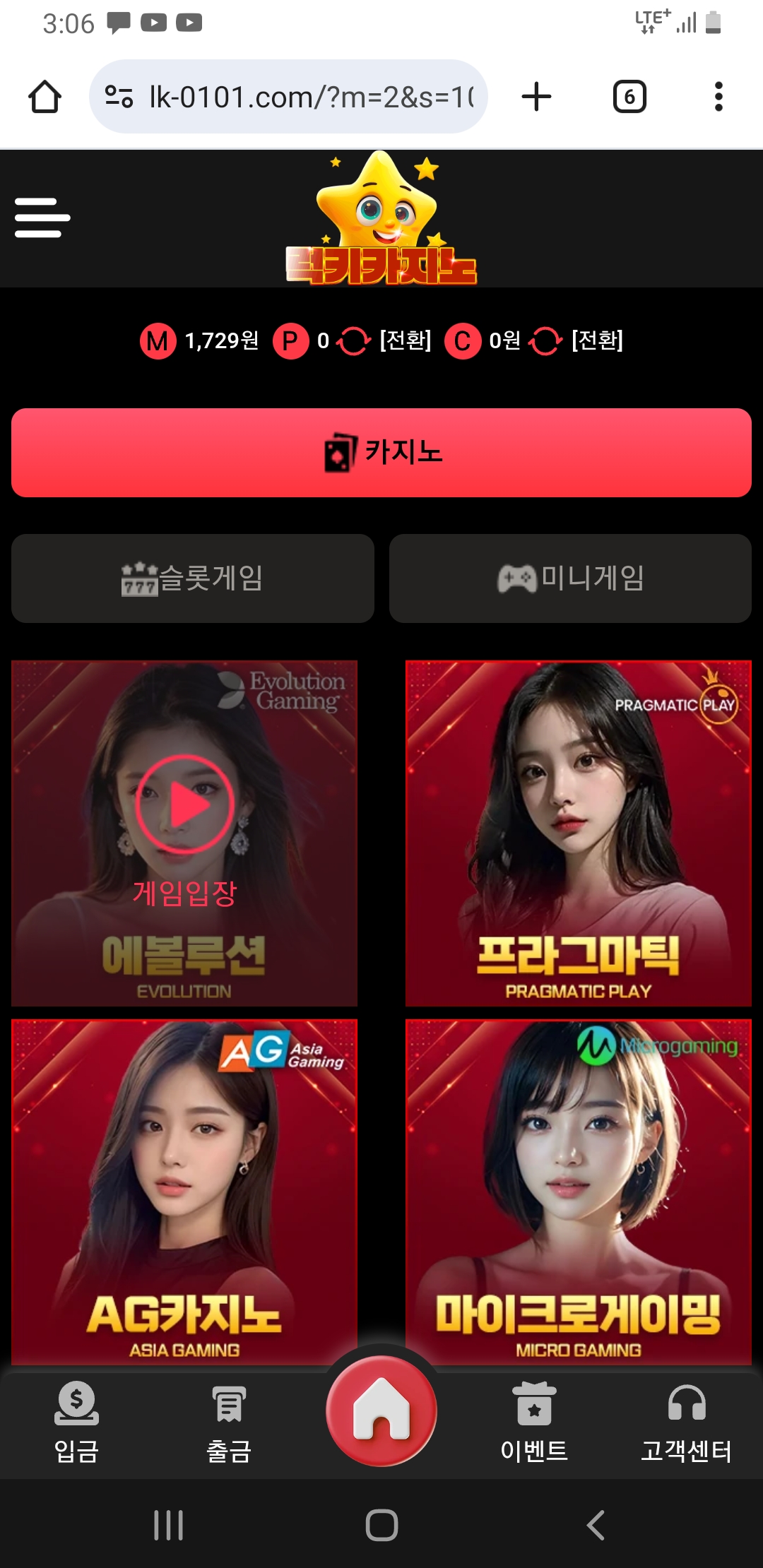This screenshot has height=1568, width=763.
Task: Open the 이벤트 events page
Action: (x=534, y=1421)
